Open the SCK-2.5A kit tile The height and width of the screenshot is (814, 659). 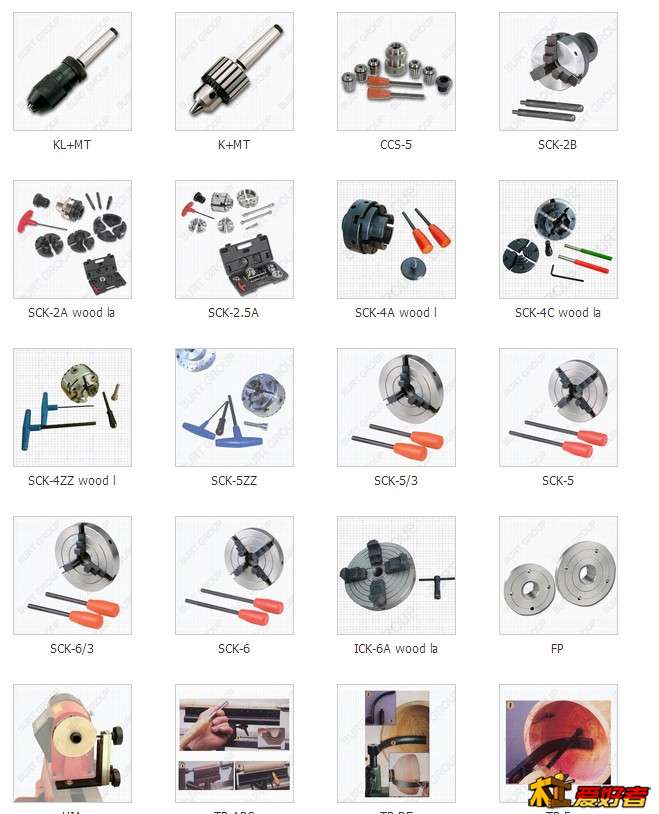[x=234, y=240]
